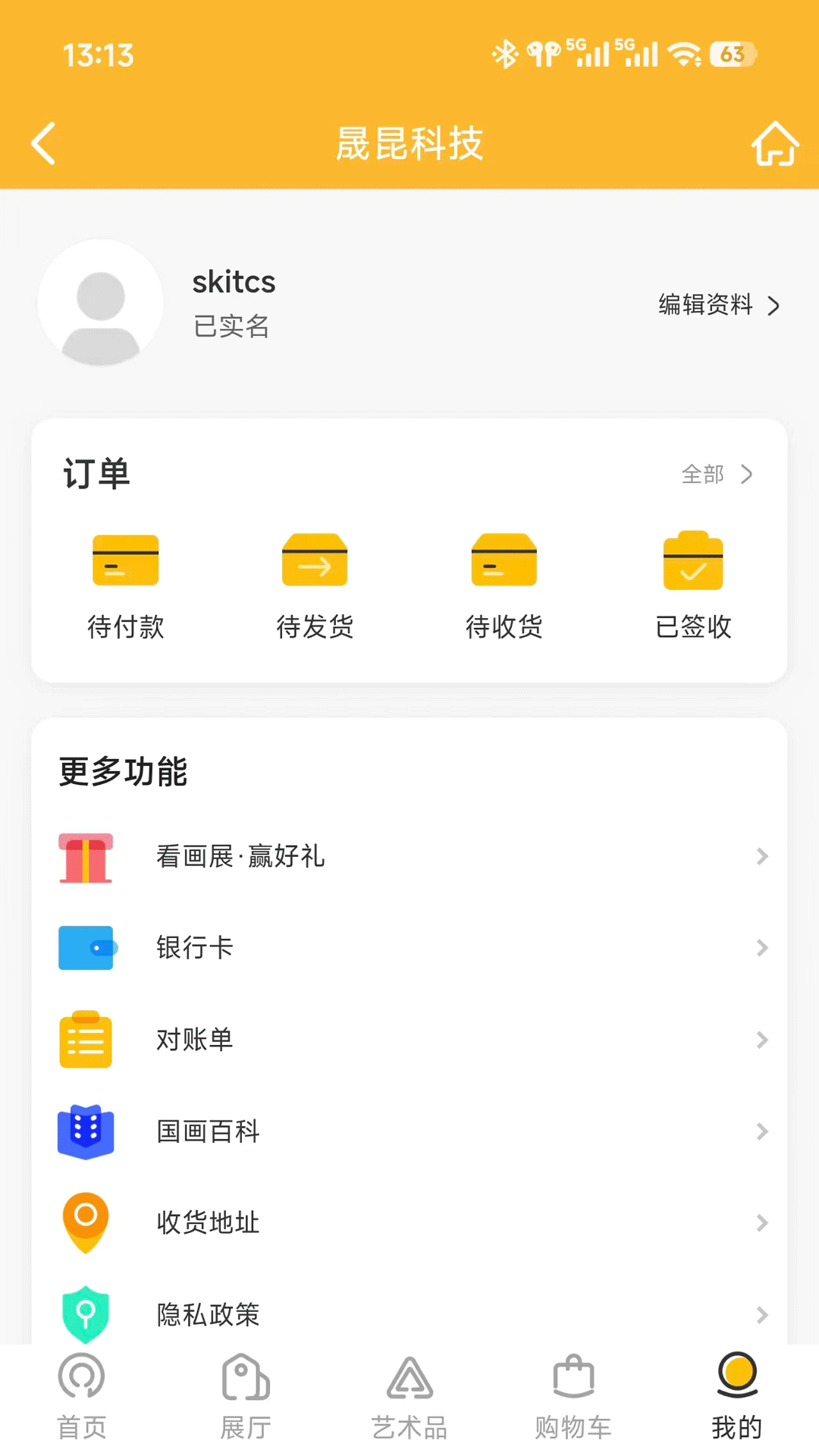Open the home icon at top right
Viewport: 819px width, 1456px height.
point(775,144)
